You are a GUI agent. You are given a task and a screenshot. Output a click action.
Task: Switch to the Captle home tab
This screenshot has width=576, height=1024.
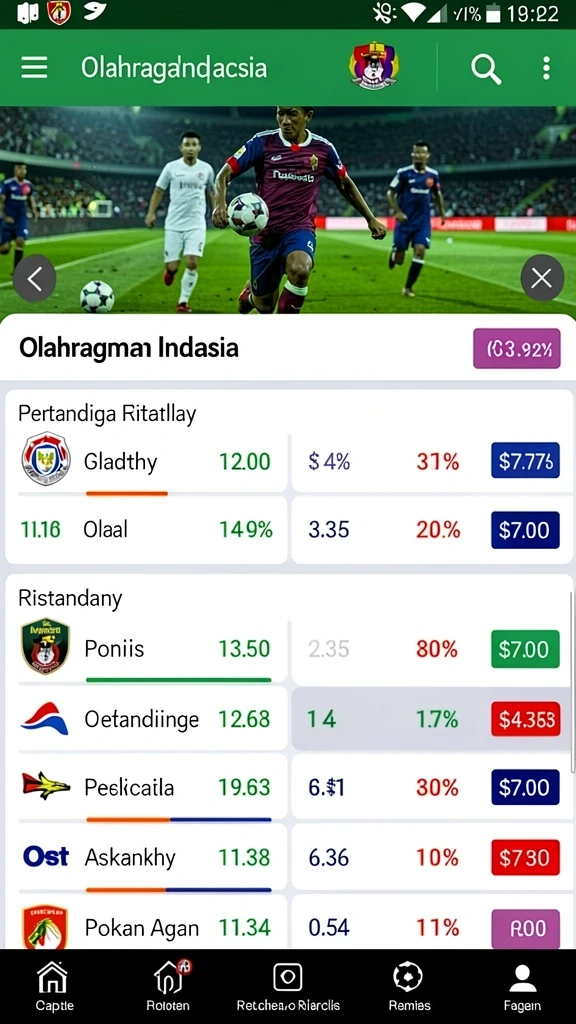[54, 987]
